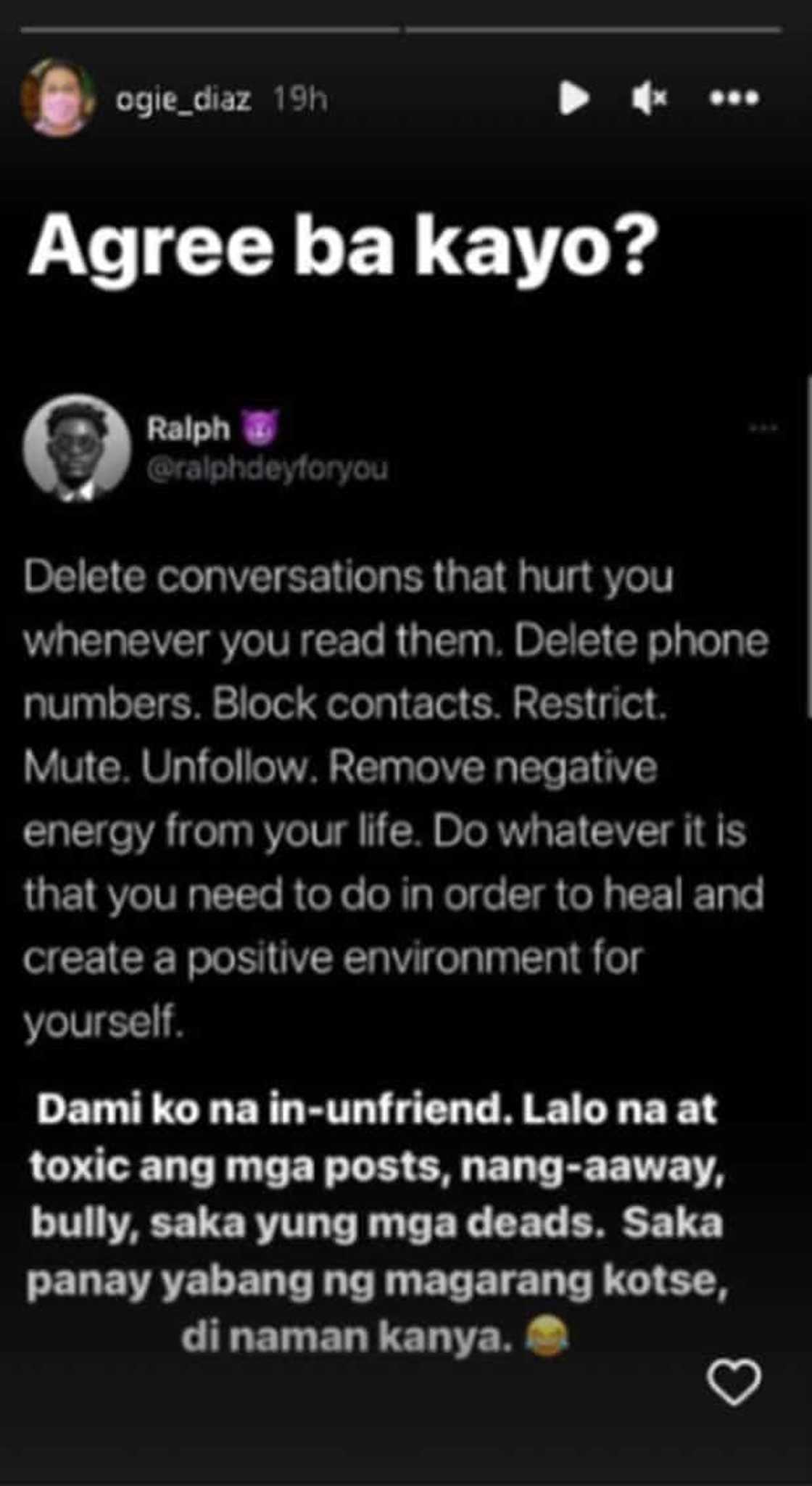812x1486 pixels.
Task: Open the ogie_diaz username
Action: 183,99
